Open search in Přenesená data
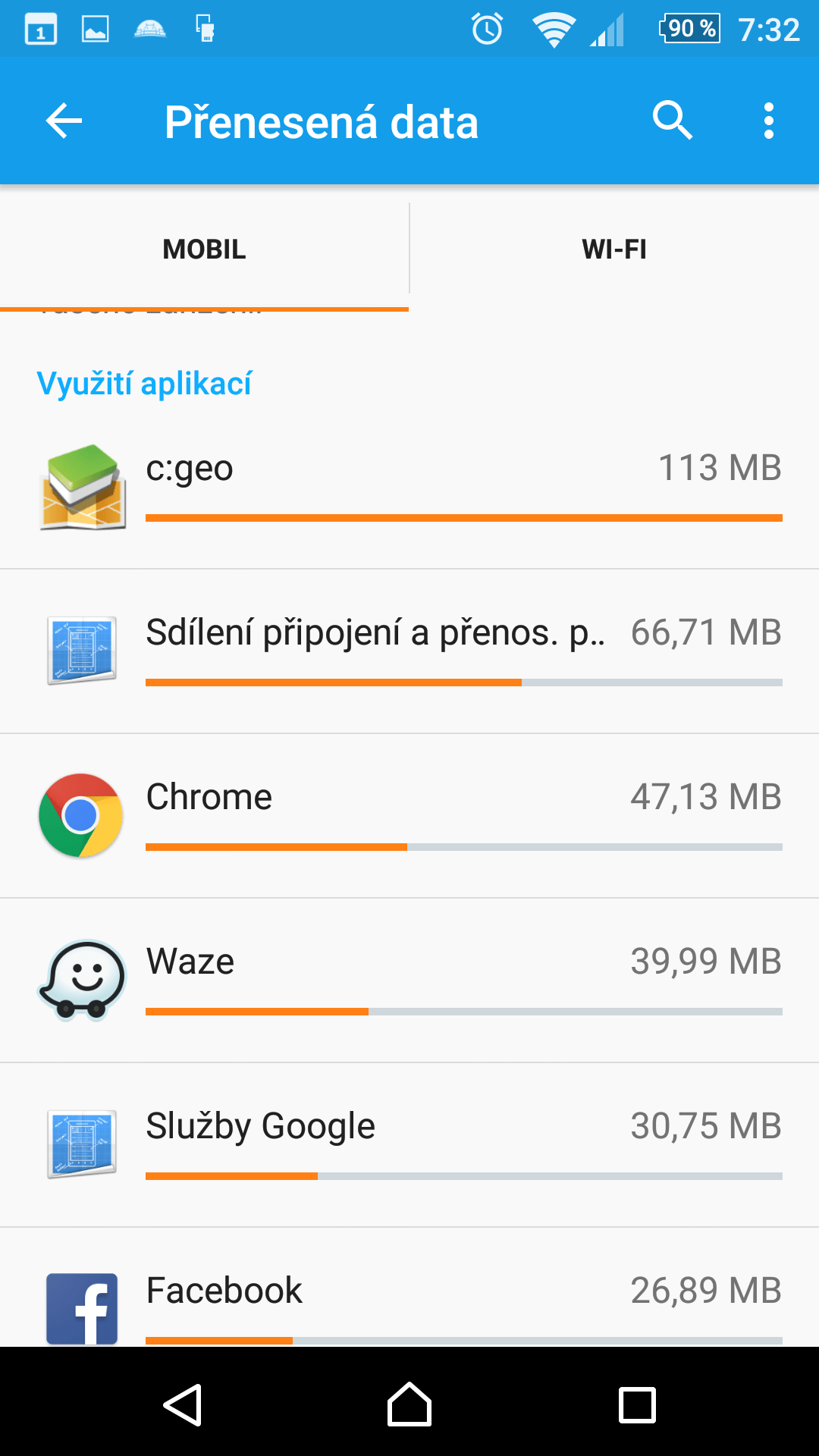819x1456 pixels. pos(672,121)
